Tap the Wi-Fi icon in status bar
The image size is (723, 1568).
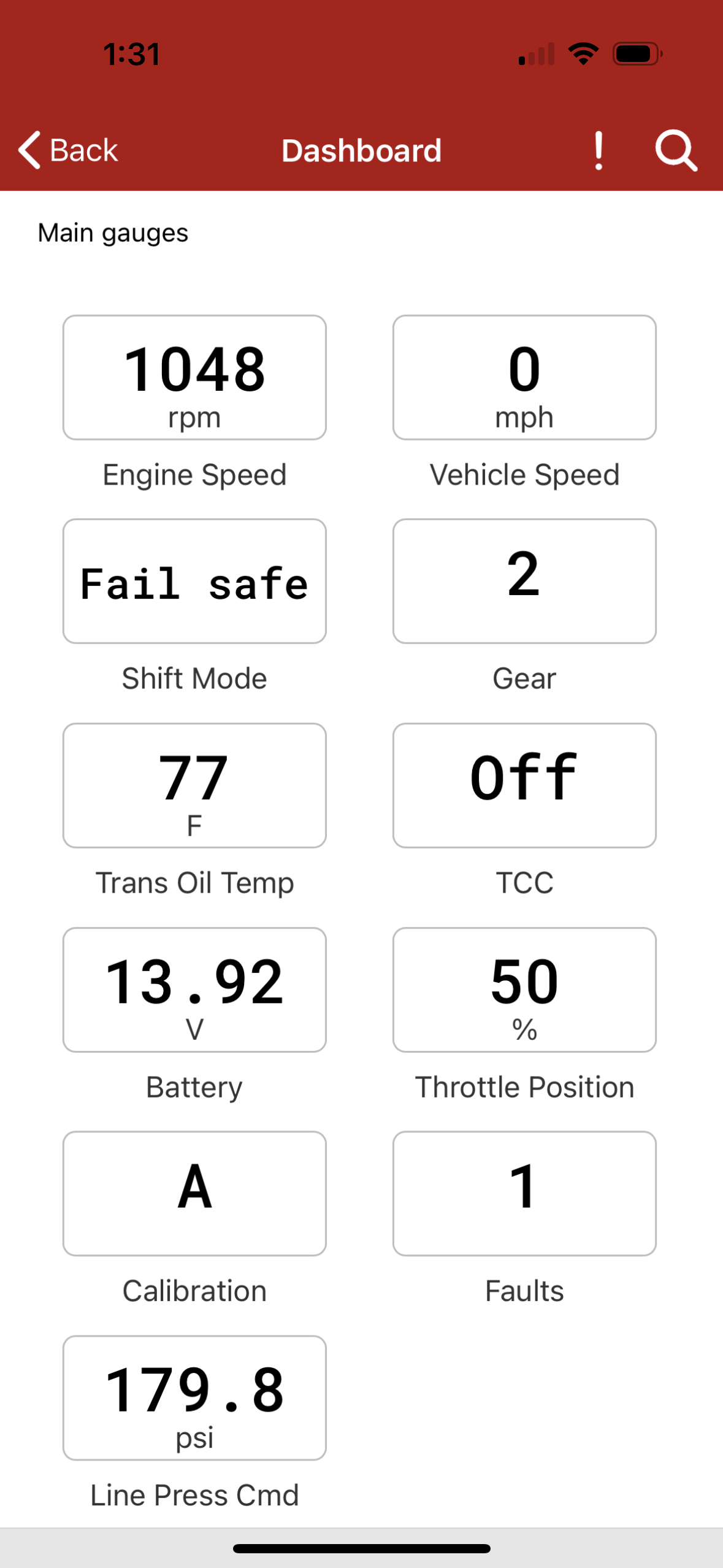pos(583,53)
